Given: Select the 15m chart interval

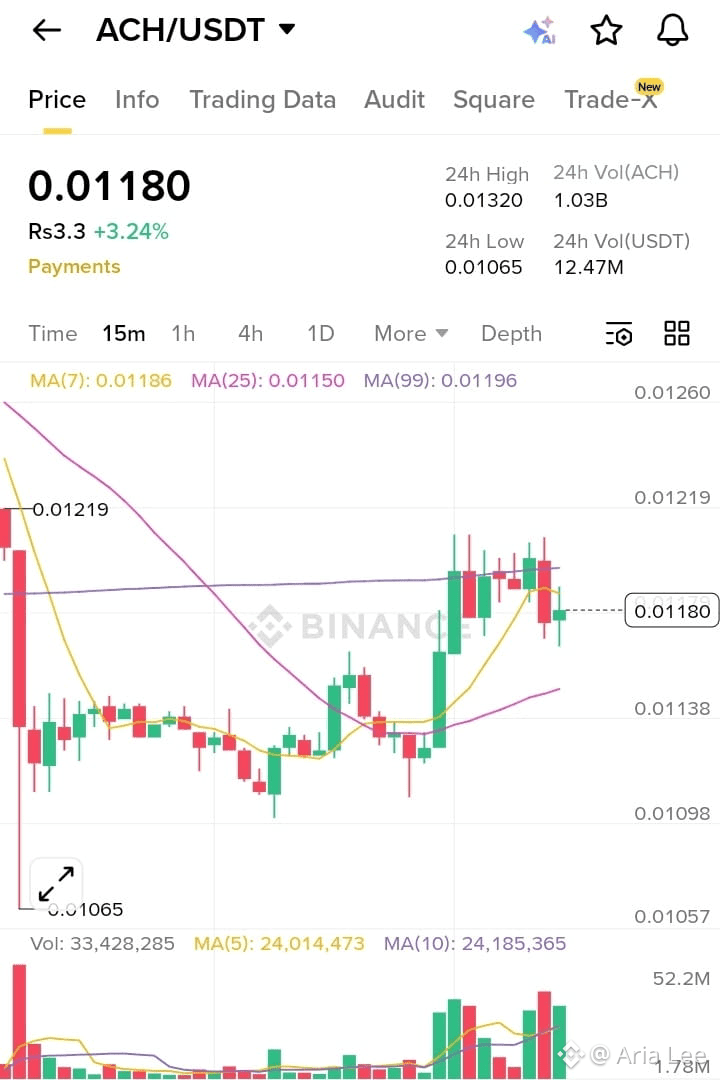Looking at the screenshot, I should pos(124,334).
